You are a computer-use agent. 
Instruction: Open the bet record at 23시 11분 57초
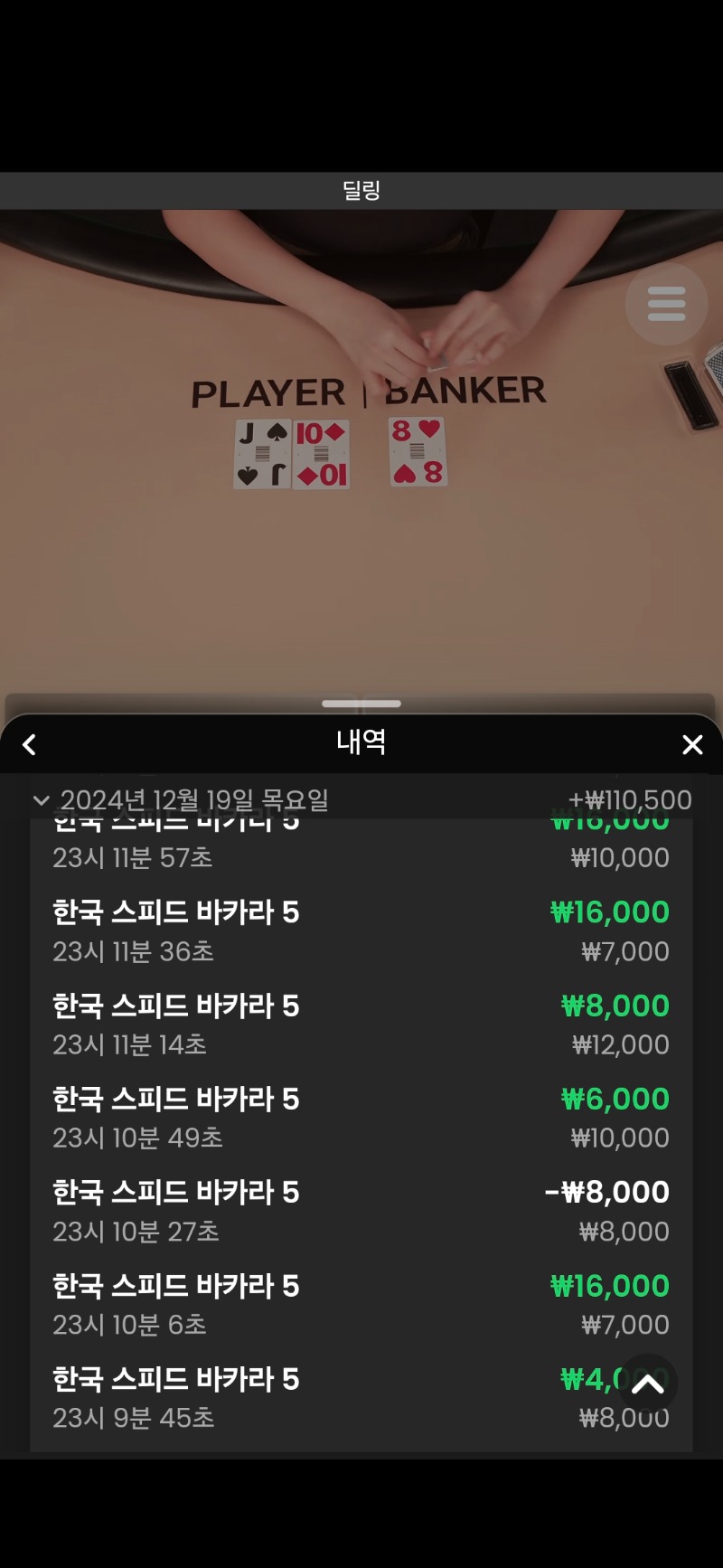click(361, 846)
